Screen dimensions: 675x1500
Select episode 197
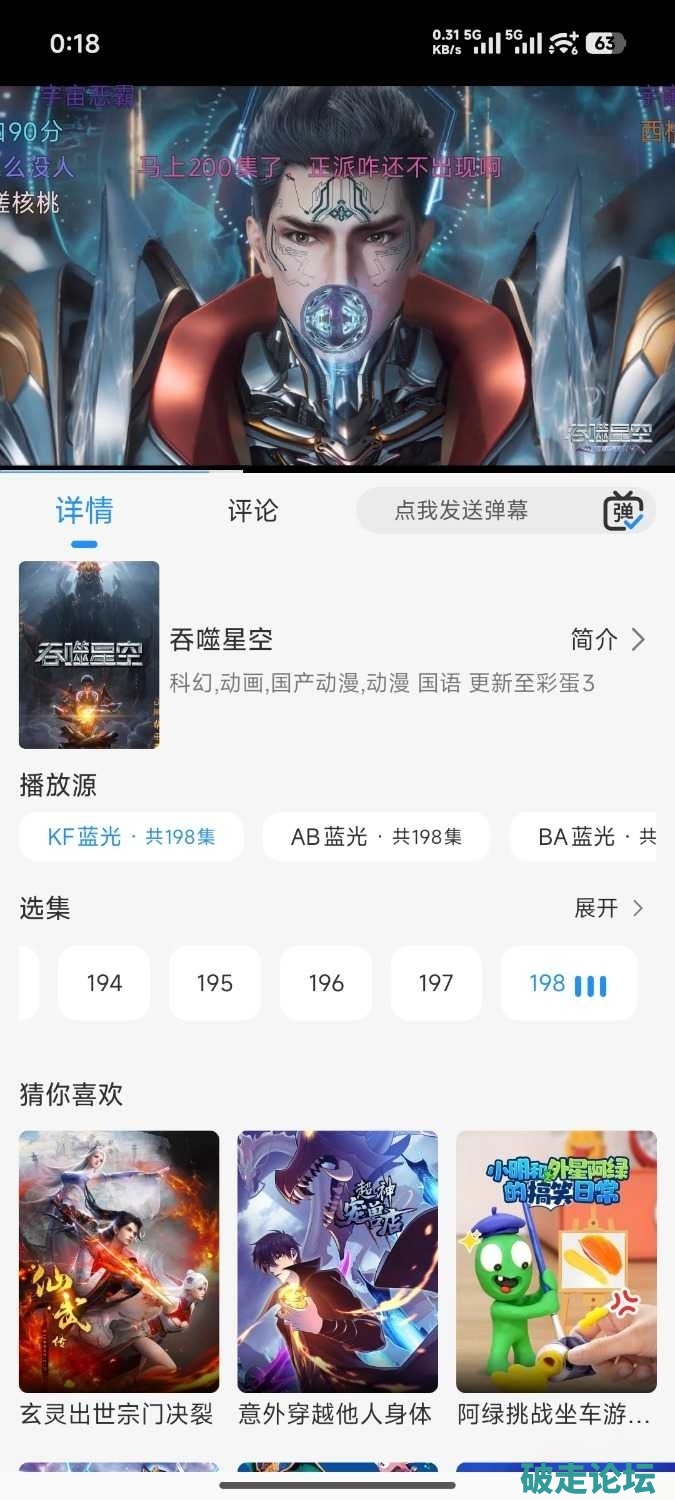tap(436, 983)
